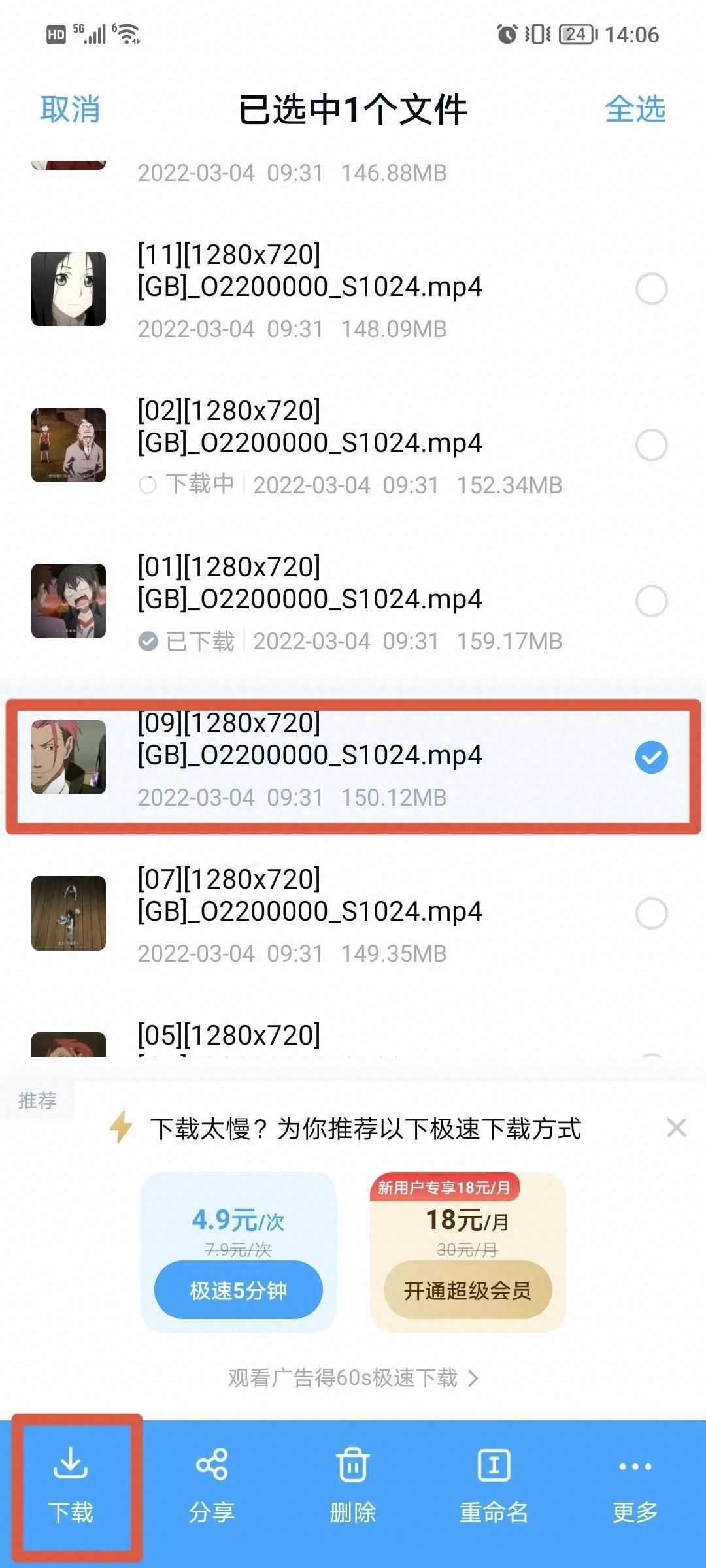Uncheck the [09][1280x720] video
Image resolution: width=706 pixels, height=1568 pixels.
[651, 757]
